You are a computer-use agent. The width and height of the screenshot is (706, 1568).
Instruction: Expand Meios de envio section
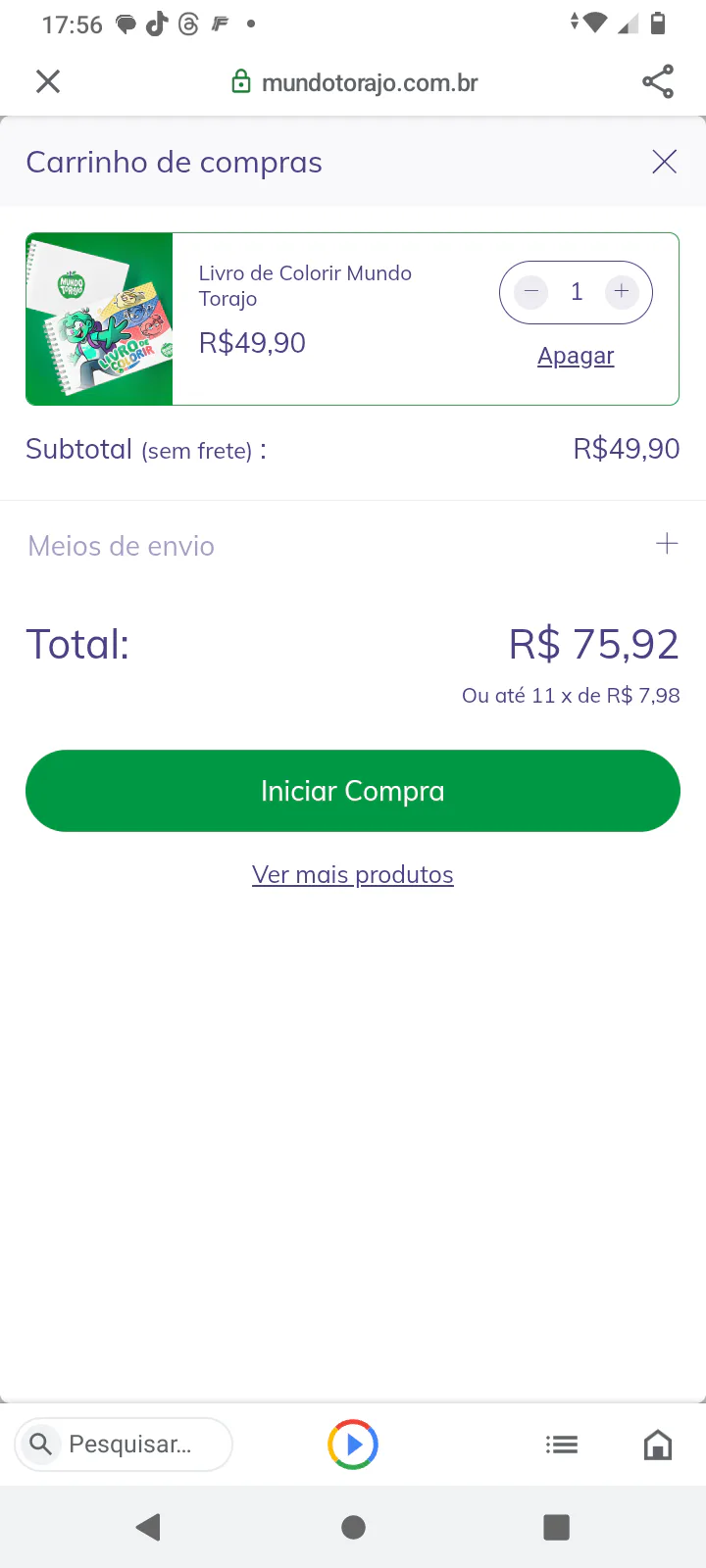(353, 545)
